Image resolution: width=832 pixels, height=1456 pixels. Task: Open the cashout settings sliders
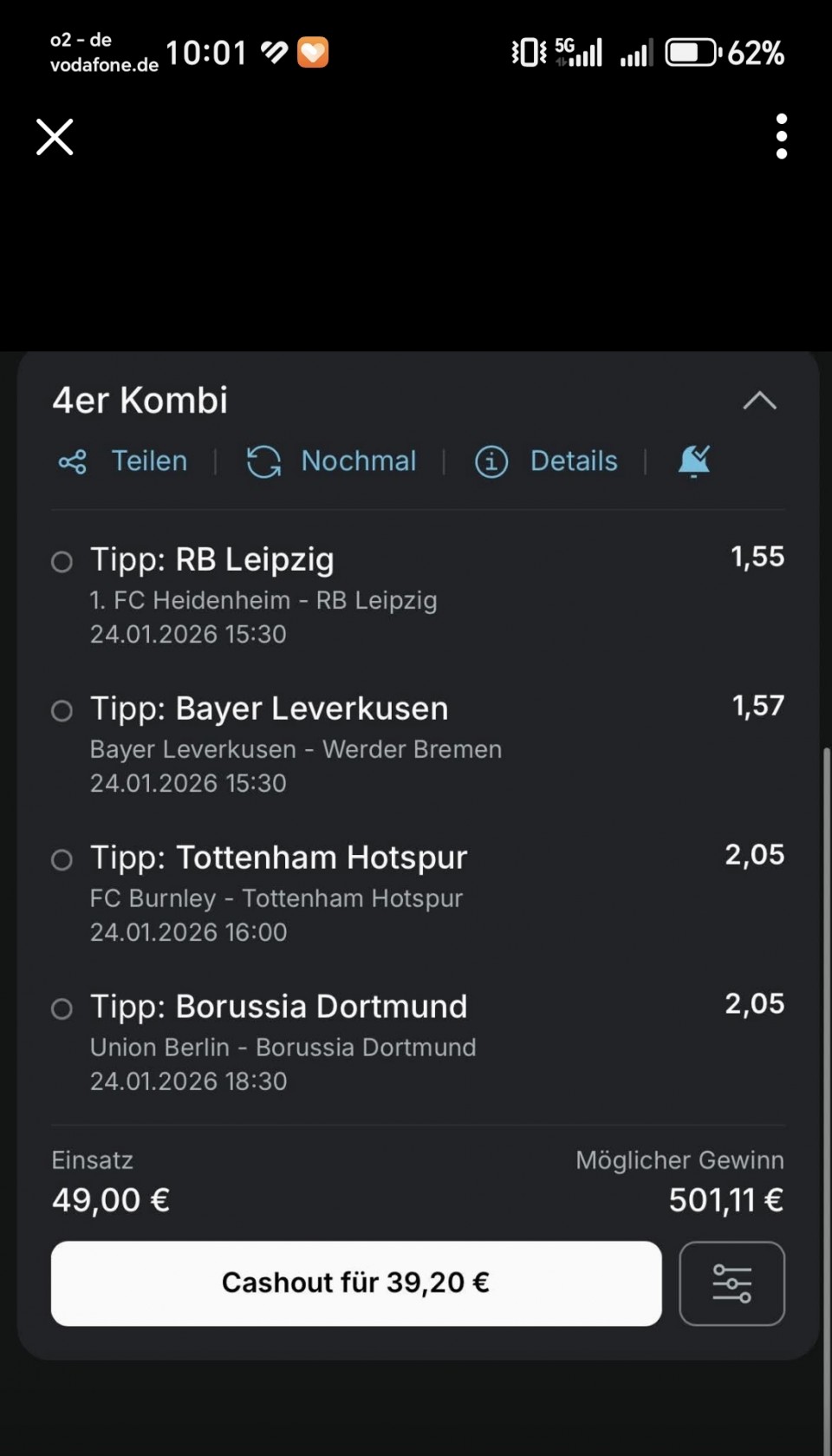pyautogui.click(x=731, y=1283)
